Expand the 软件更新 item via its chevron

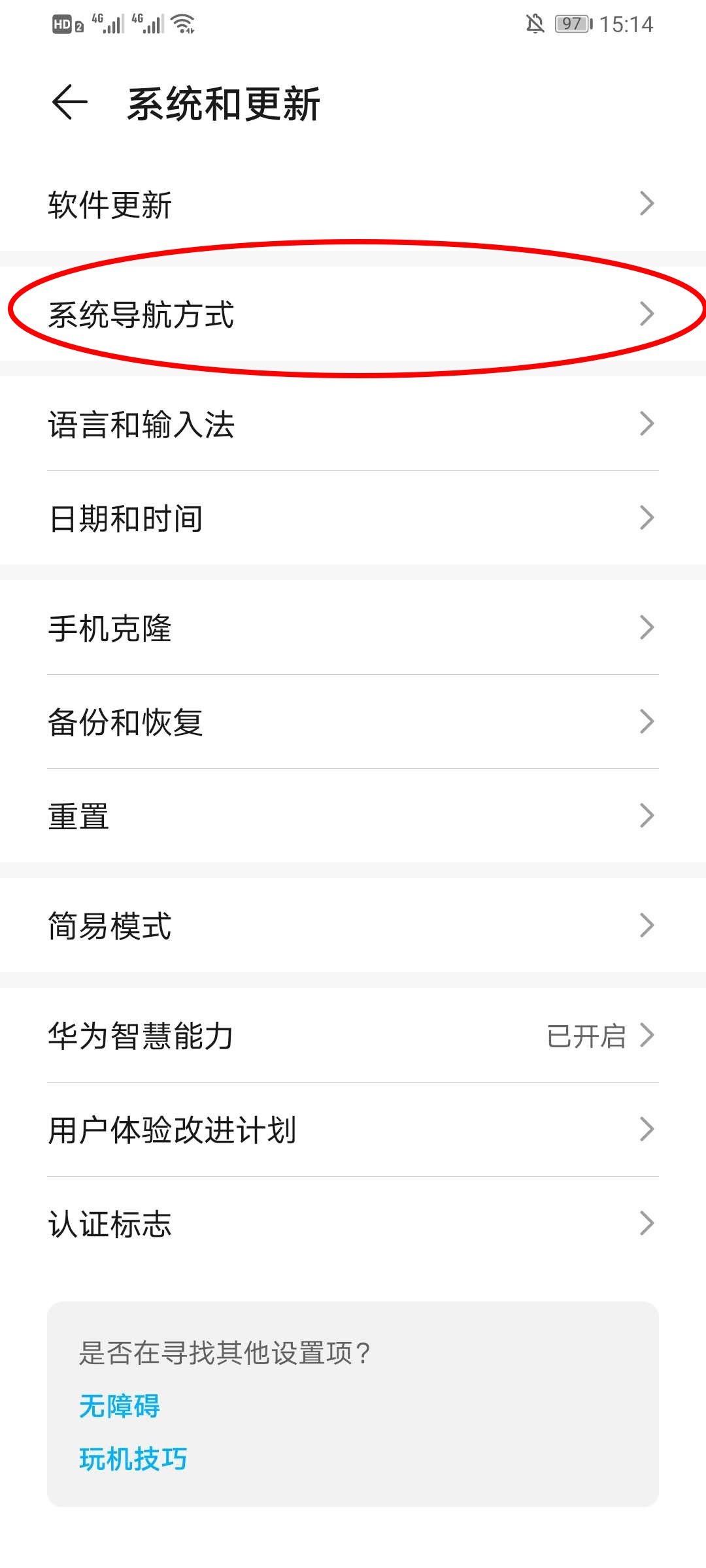click(x=647, y=204)
